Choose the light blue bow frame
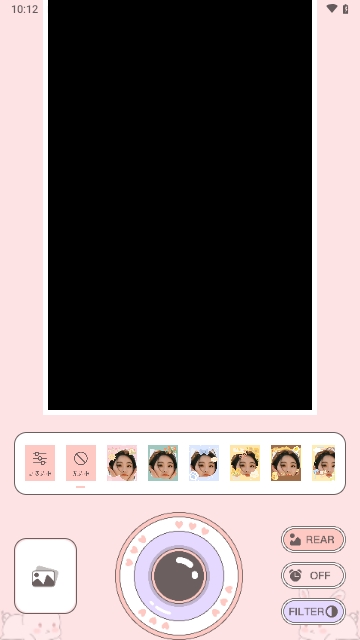The height and width of the screenshot is (640, 360). pos(204,463)
